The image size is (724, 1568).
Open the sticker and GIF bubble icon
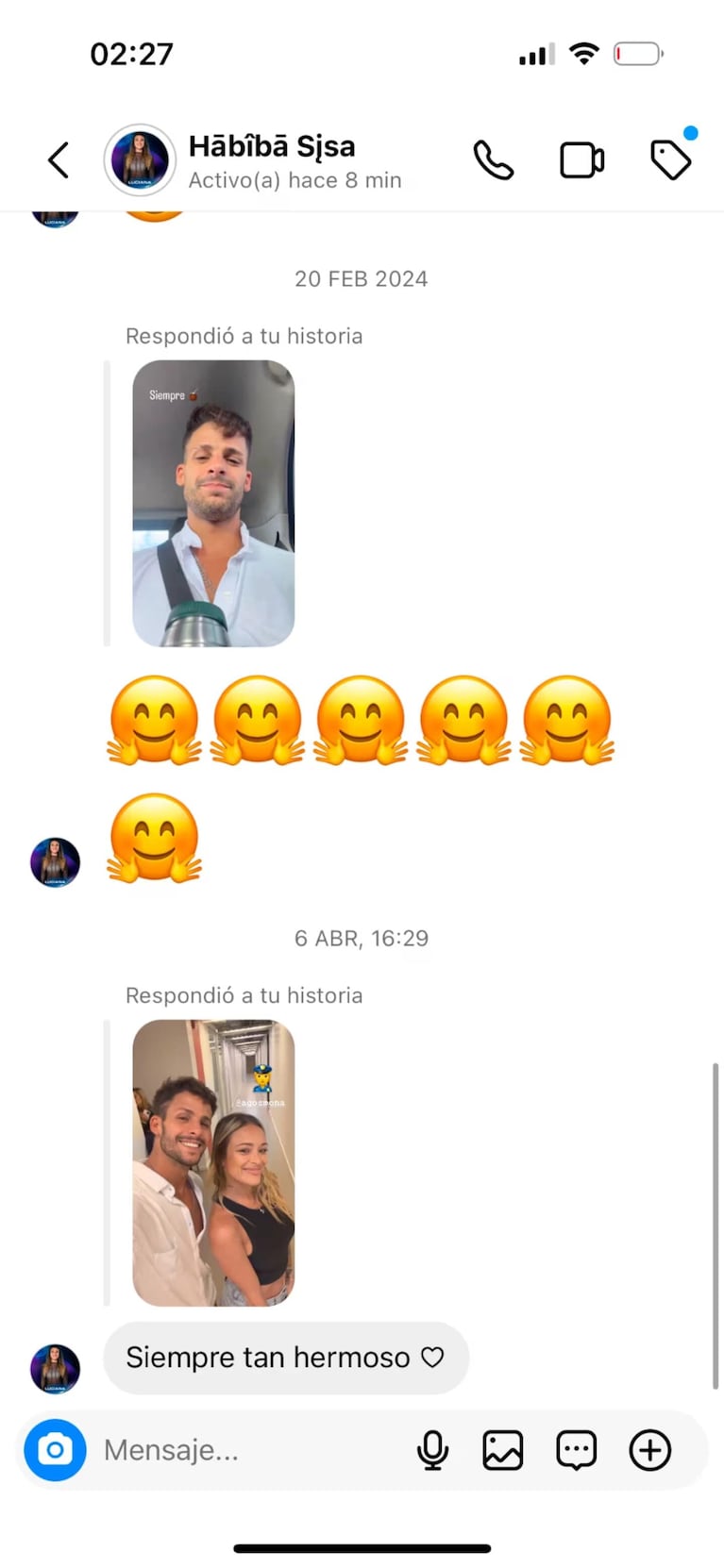(x=576, y=1450)
